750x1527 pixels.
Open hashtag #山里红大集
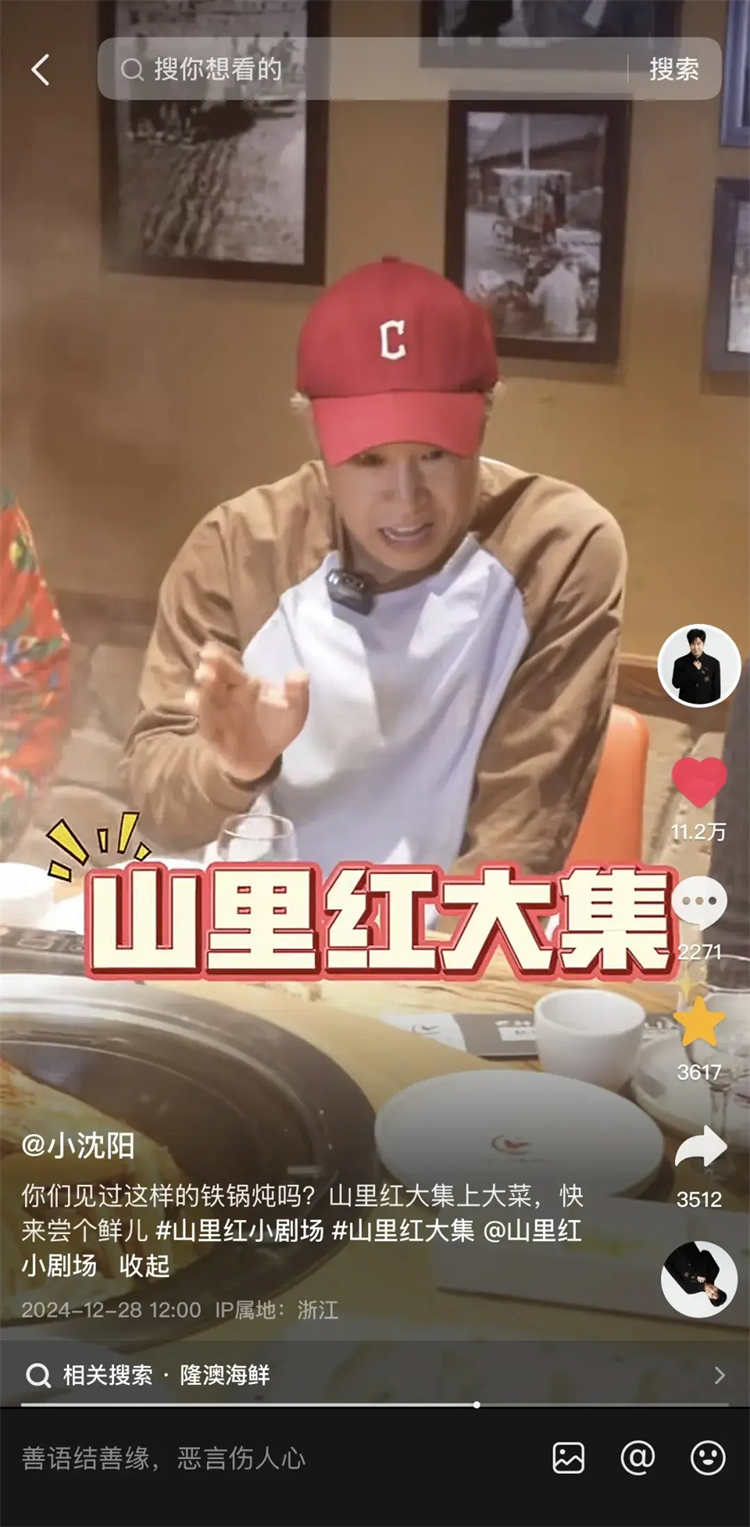tap(403, 1230)
